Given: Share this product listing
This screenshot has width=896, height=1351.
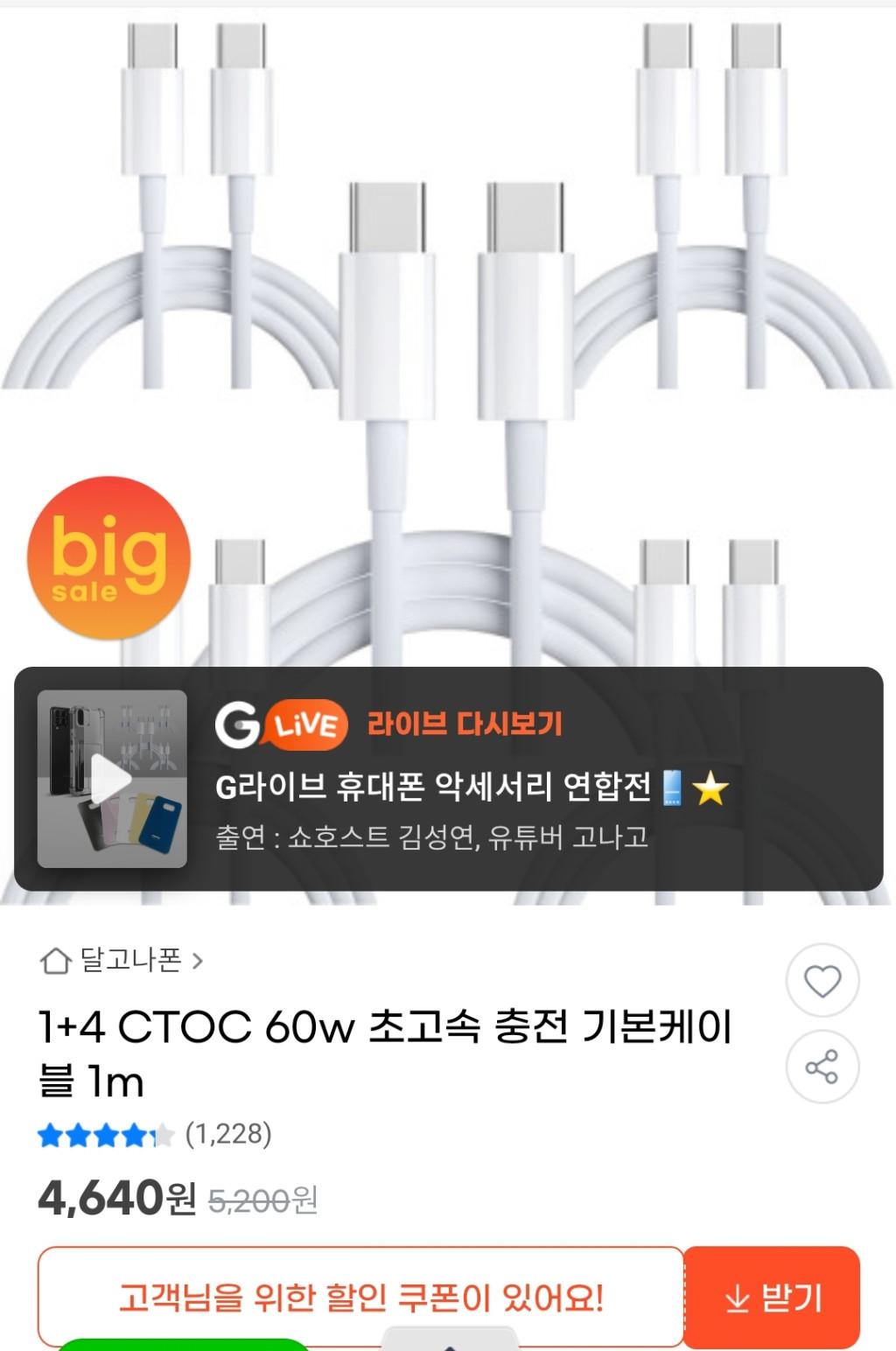Looking at the screenshot, I should [822, 1067].
